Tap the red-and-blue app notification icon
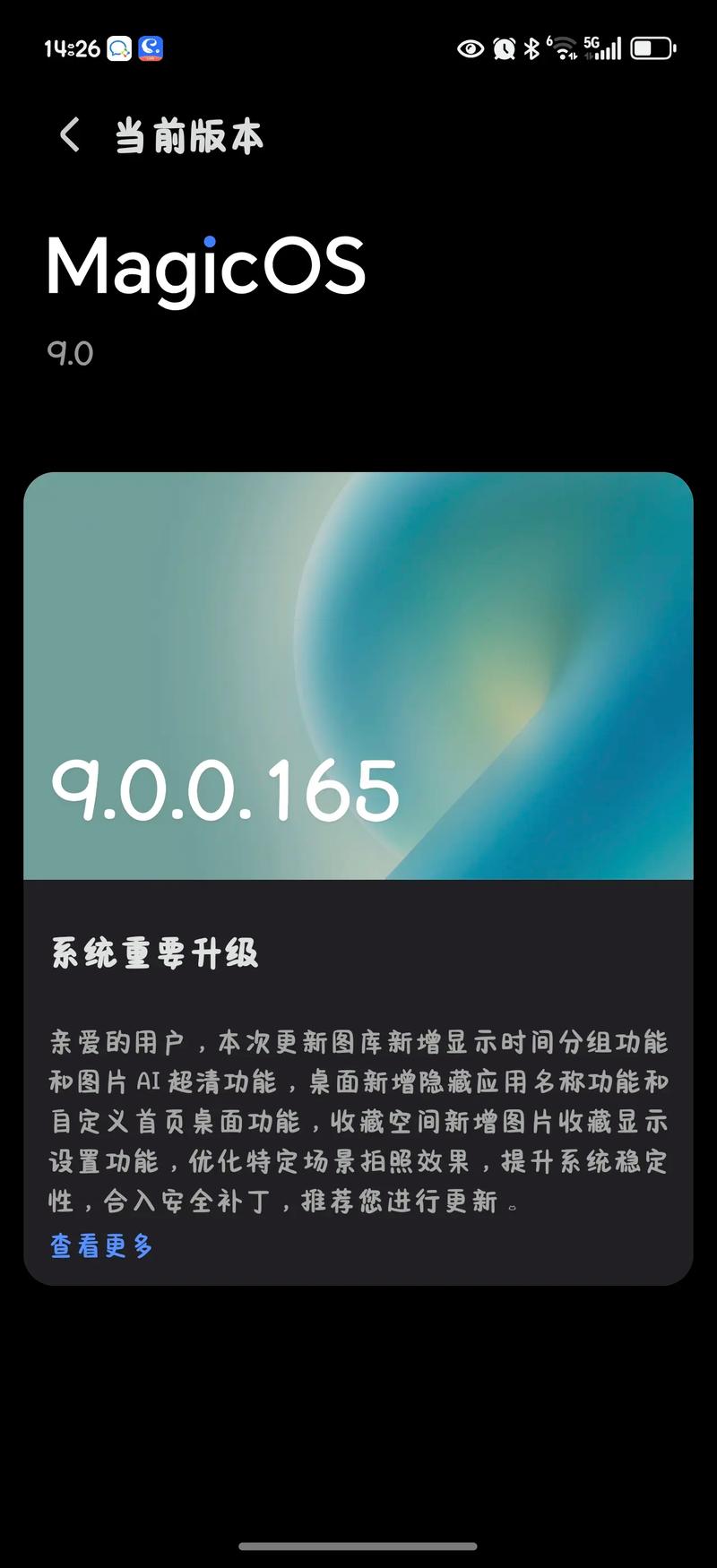 pyautogui.click(x=151, y=48)
